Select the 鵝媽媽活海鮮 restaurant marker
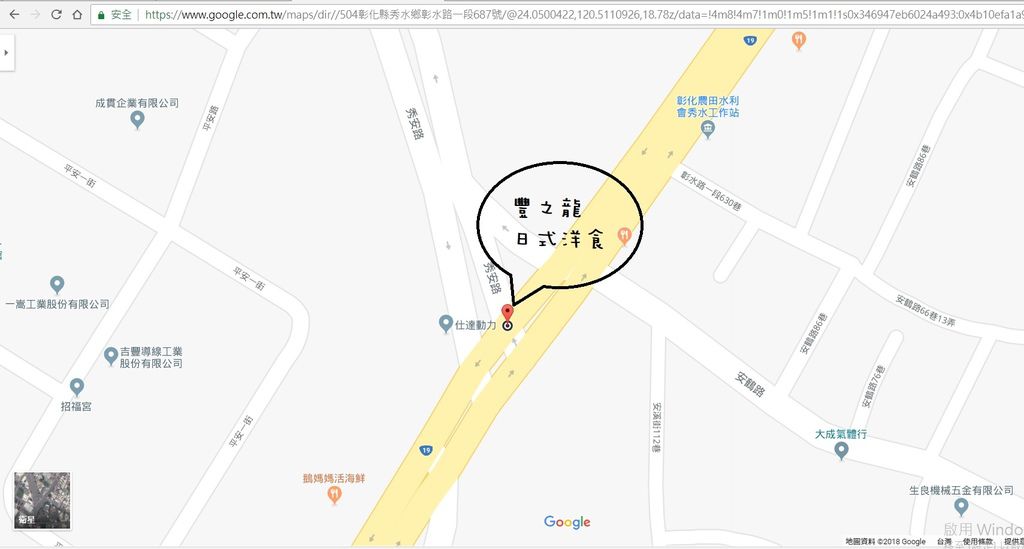 point(334,497)
